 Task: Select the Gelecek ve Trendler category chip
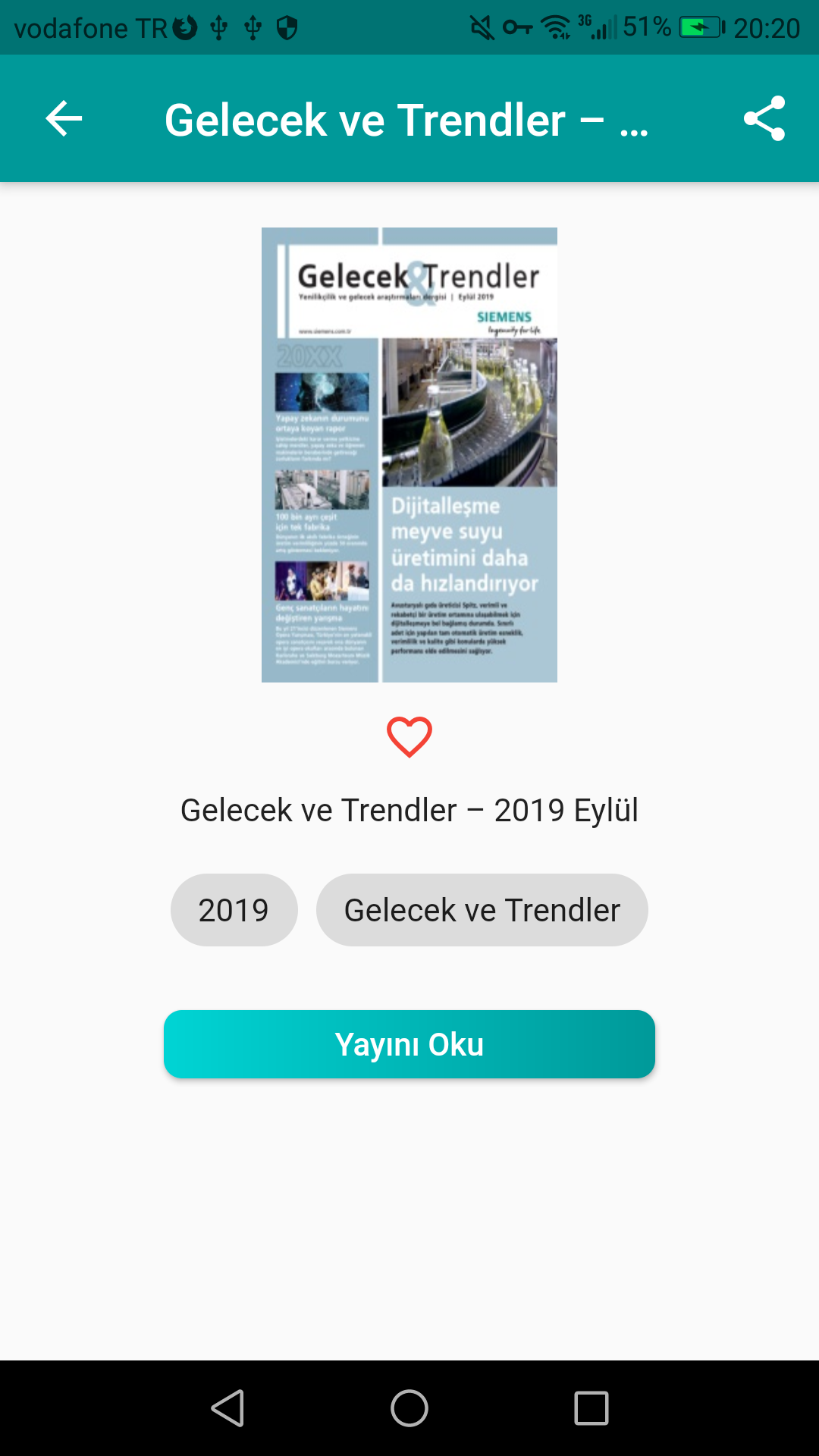coord(482,909)
